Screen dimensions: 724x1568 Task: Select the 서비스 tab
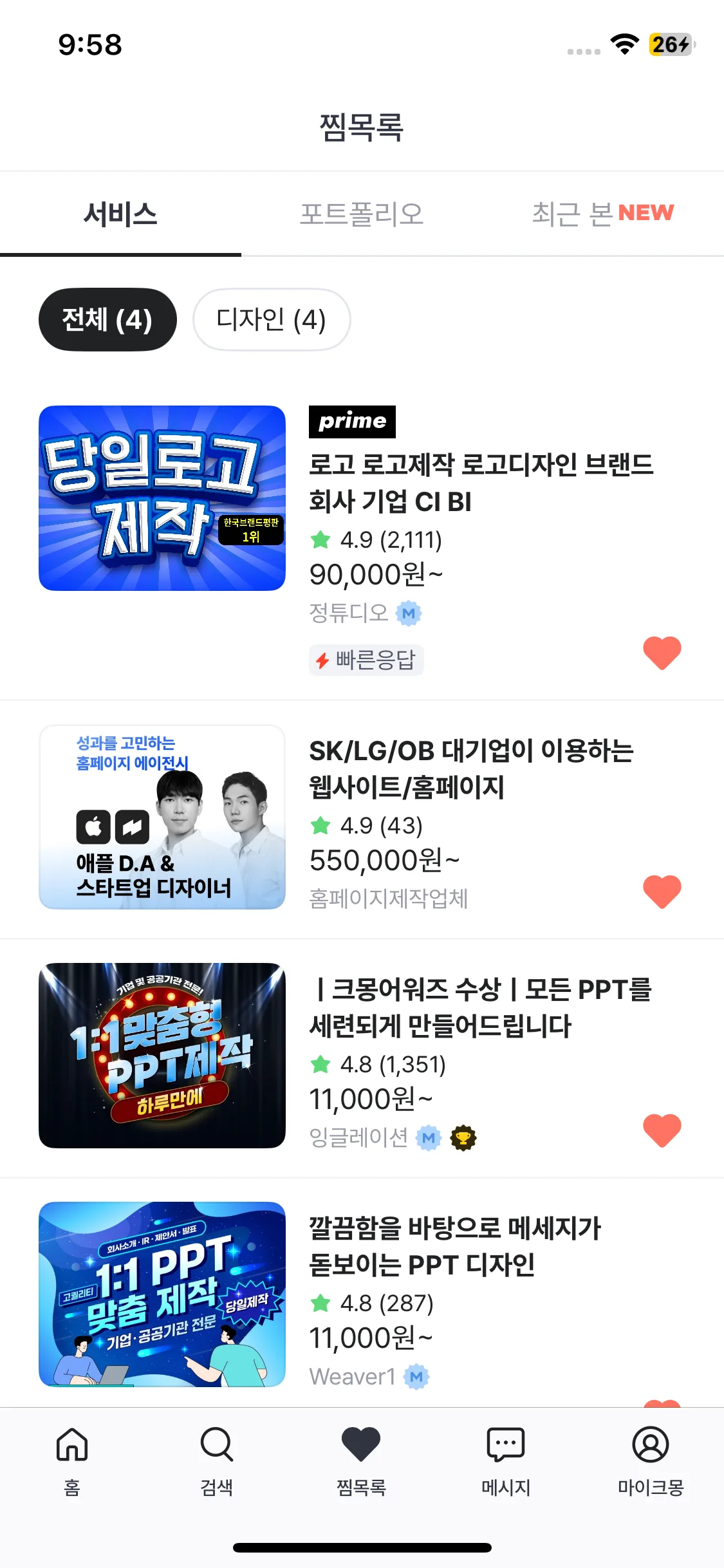click(120, 214)
